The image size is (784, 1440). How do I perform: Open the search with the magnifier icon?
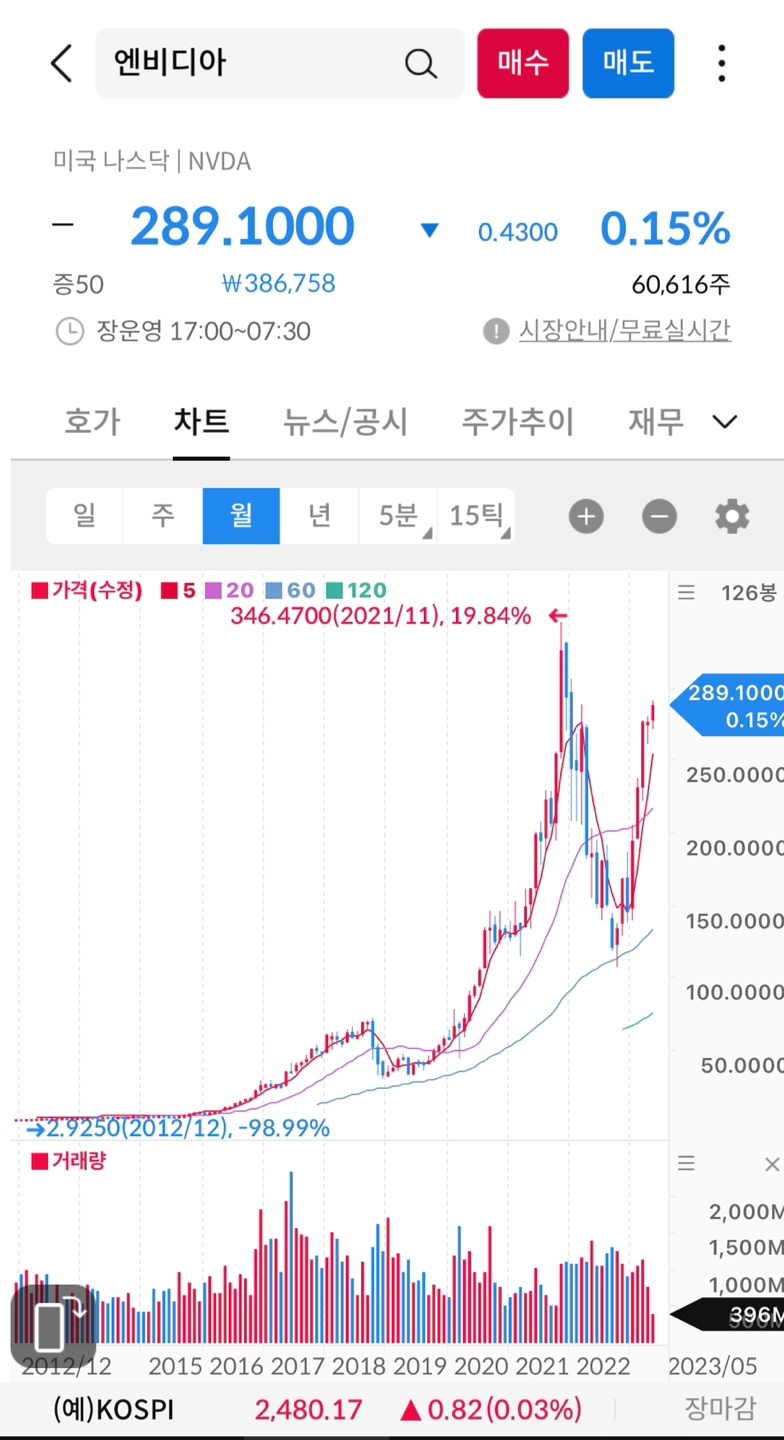(x=420, y=63)
